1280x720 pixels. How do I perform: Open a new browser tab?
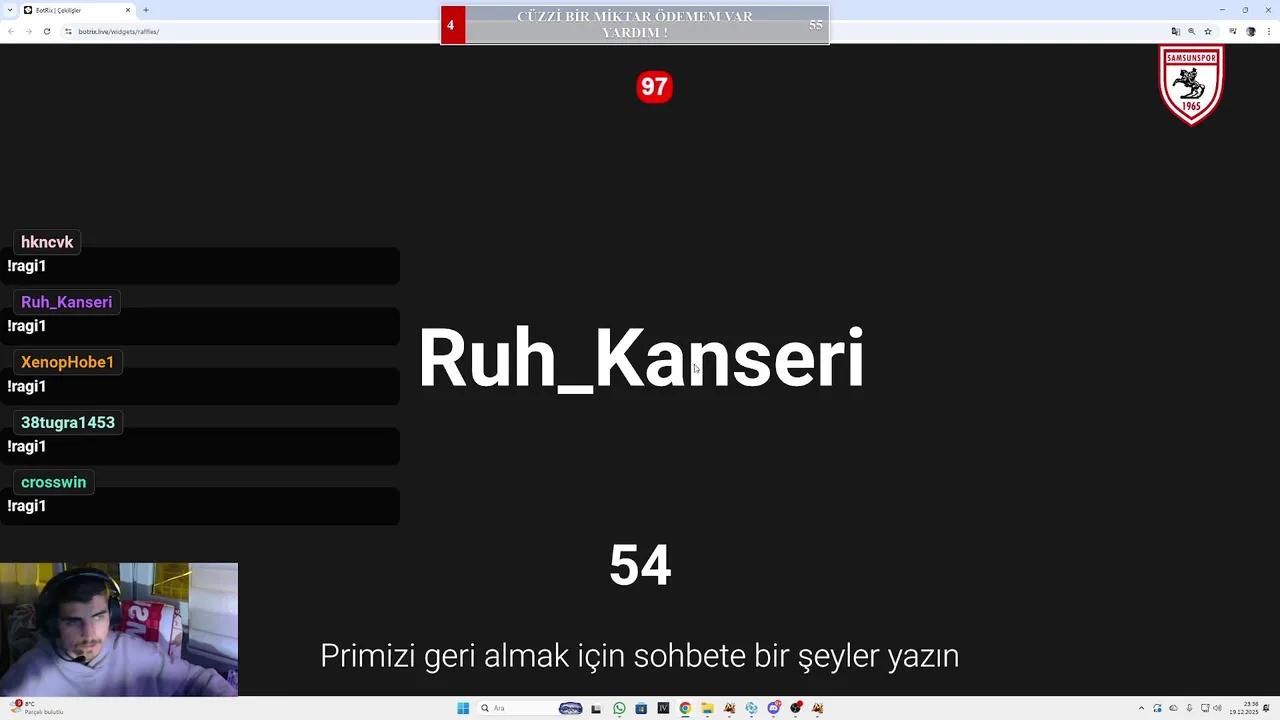click(x=146, y=10)
